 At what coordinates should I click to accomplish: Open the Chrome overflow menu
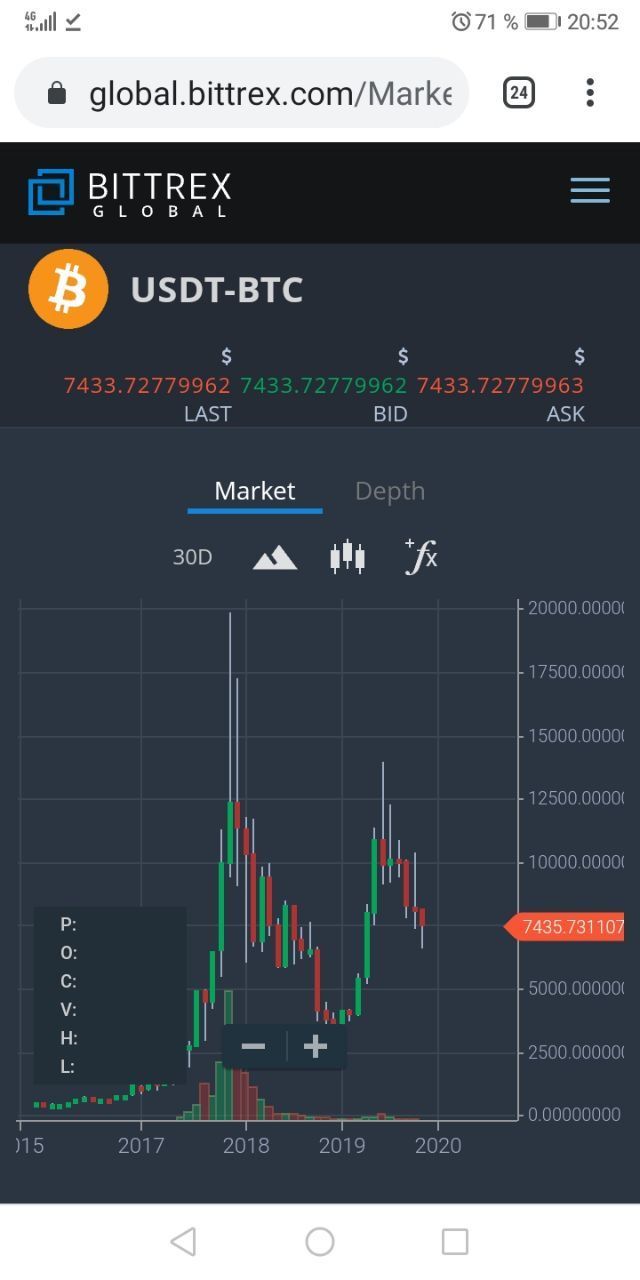(590, 93)
